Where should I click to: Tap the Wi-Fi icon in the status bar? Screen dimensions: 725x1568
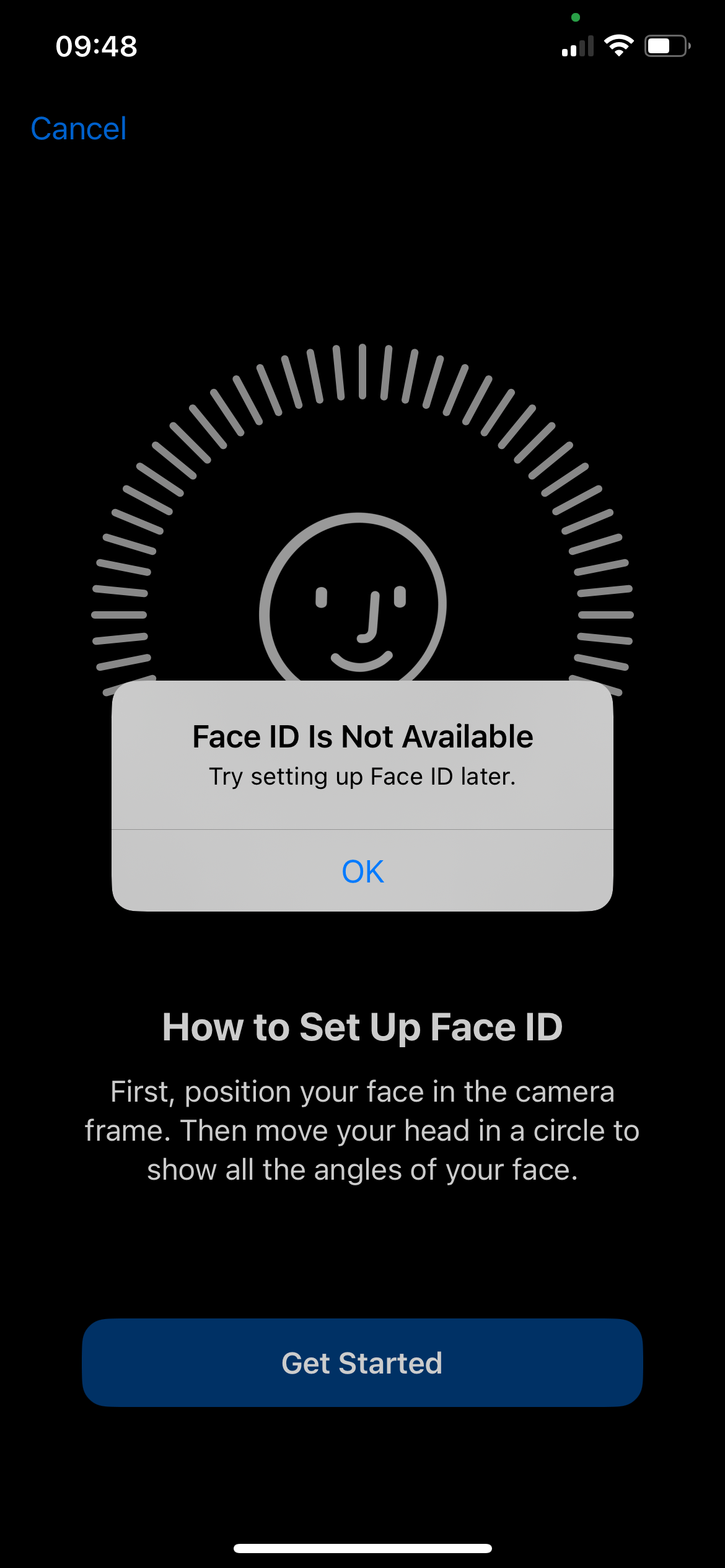click(x=619, y=45)
